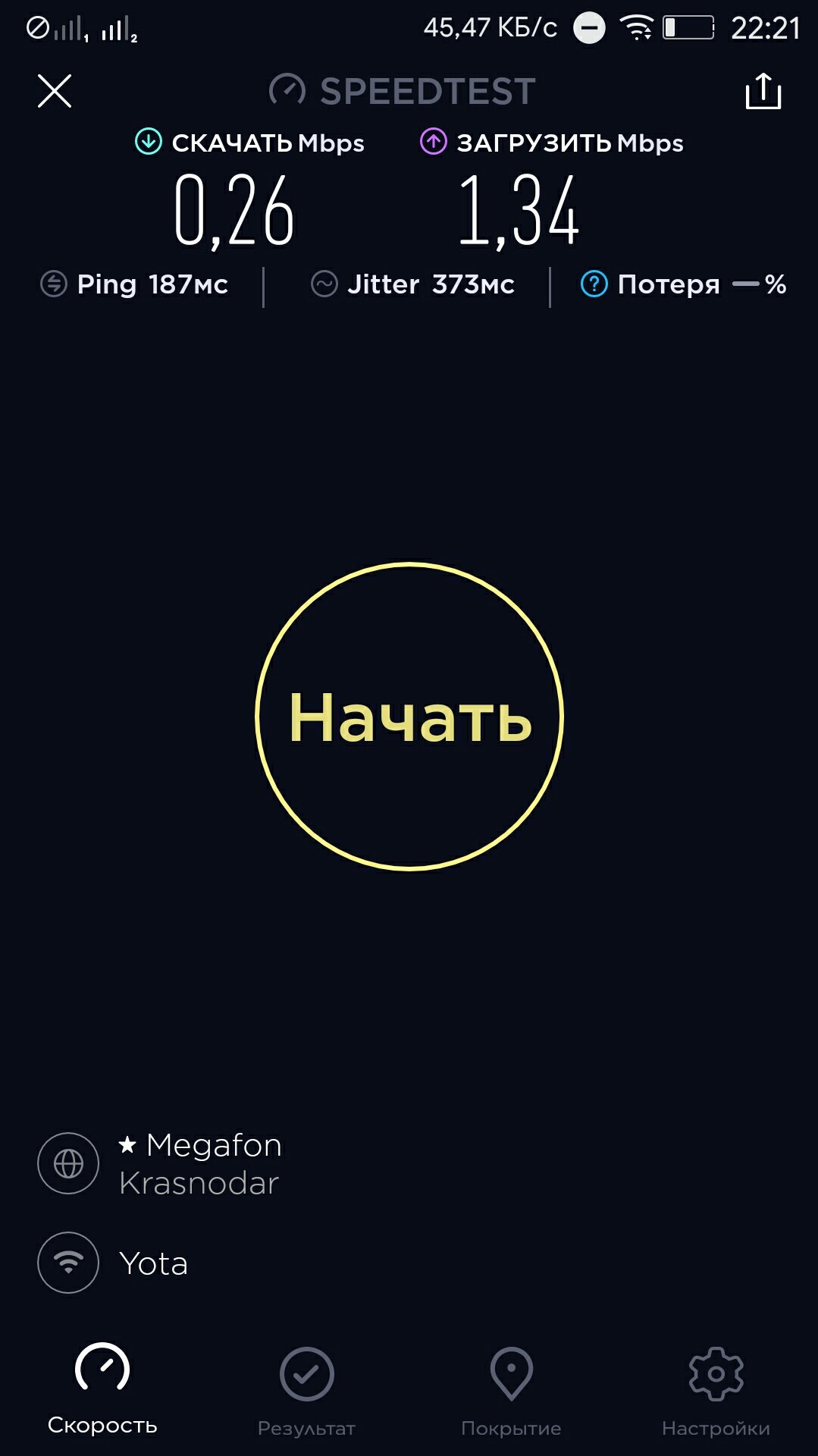Share the speed test result
The height and width of the screenshot is (1456, 818).
pos(763,92)
